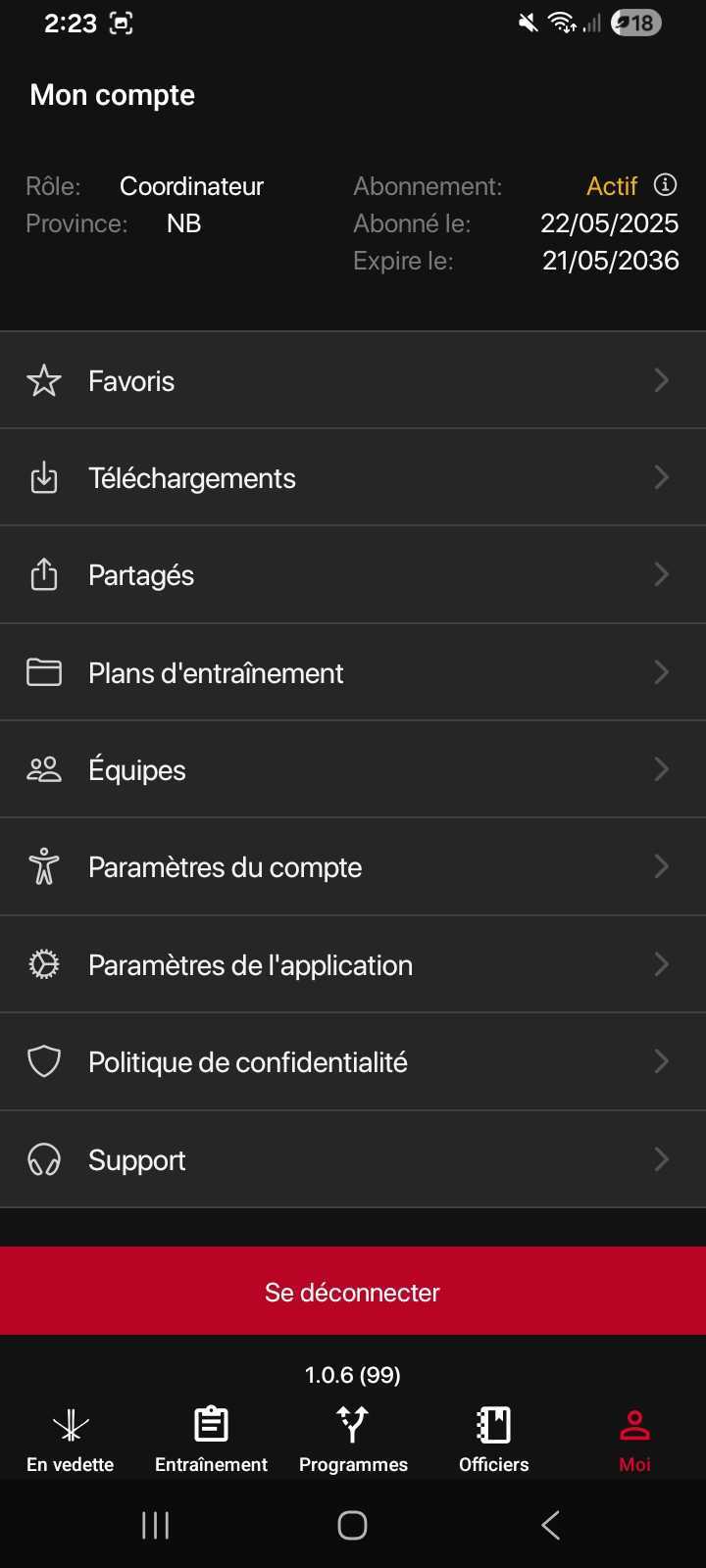Open the Partagés section
Screen dimensions: 706x1568
[x=353, y=575]
